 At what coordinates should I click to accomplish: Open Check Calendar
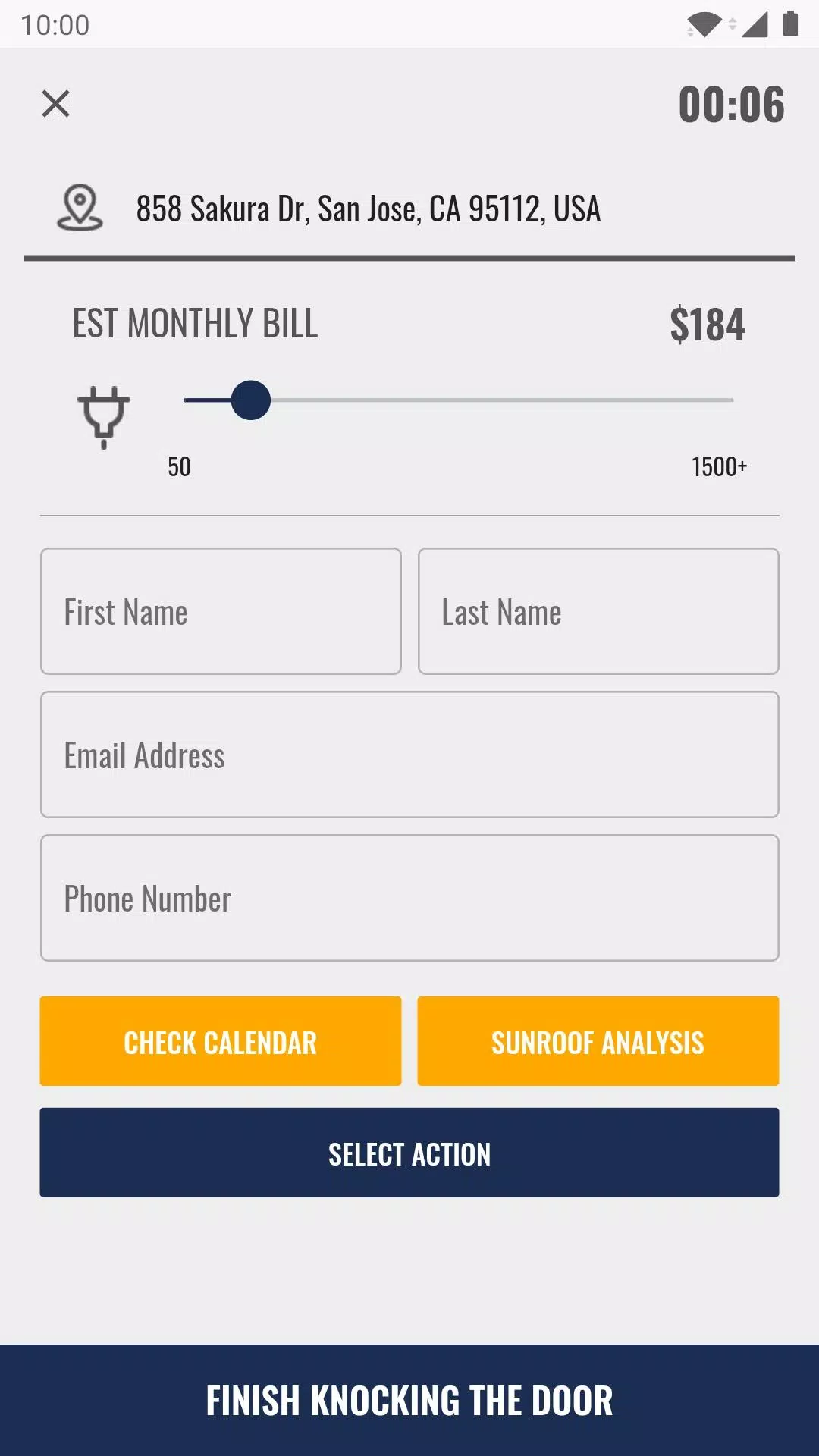(221, 1041)
